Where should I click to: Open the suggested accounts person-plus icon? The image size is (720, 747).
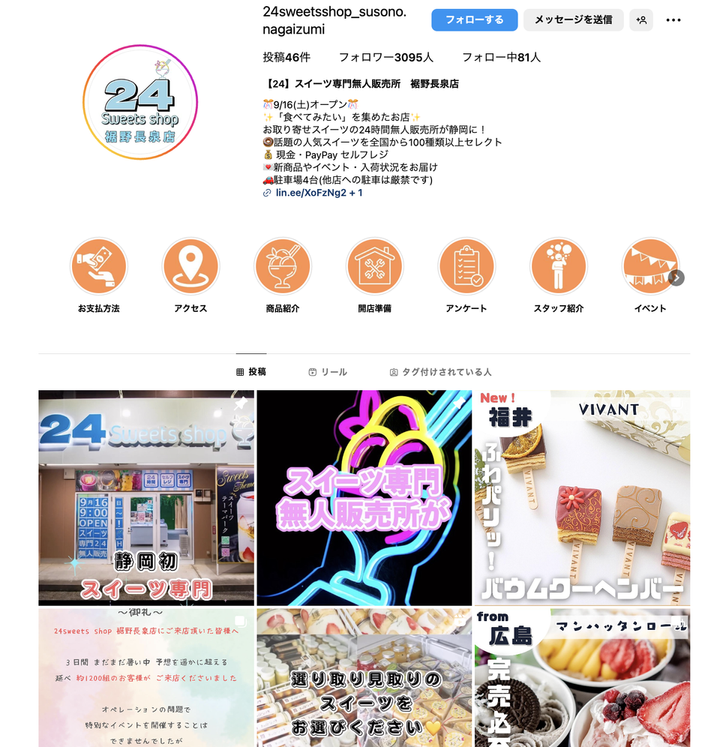641,20
